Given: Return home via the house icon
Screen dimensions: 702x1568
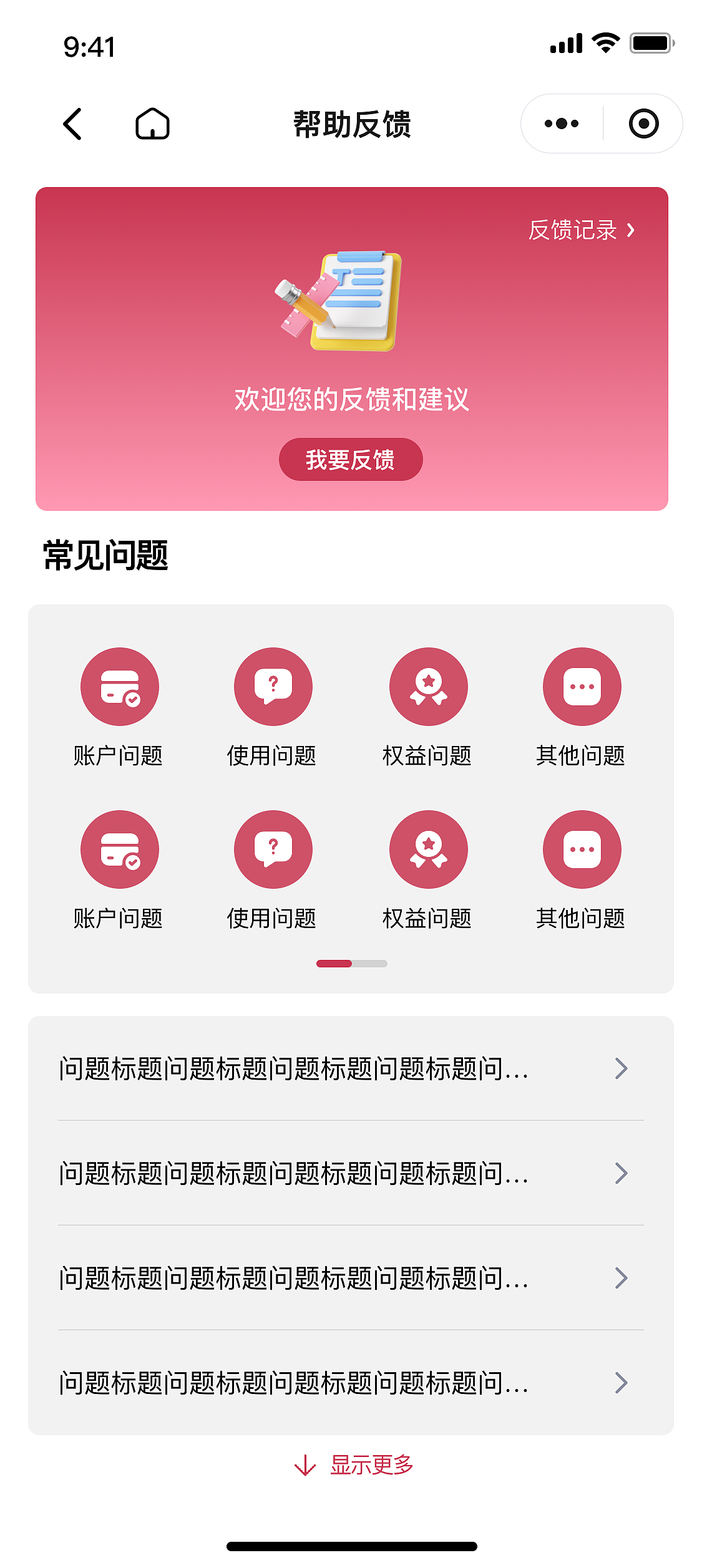Looking at the screenshot, I should 152,123.
